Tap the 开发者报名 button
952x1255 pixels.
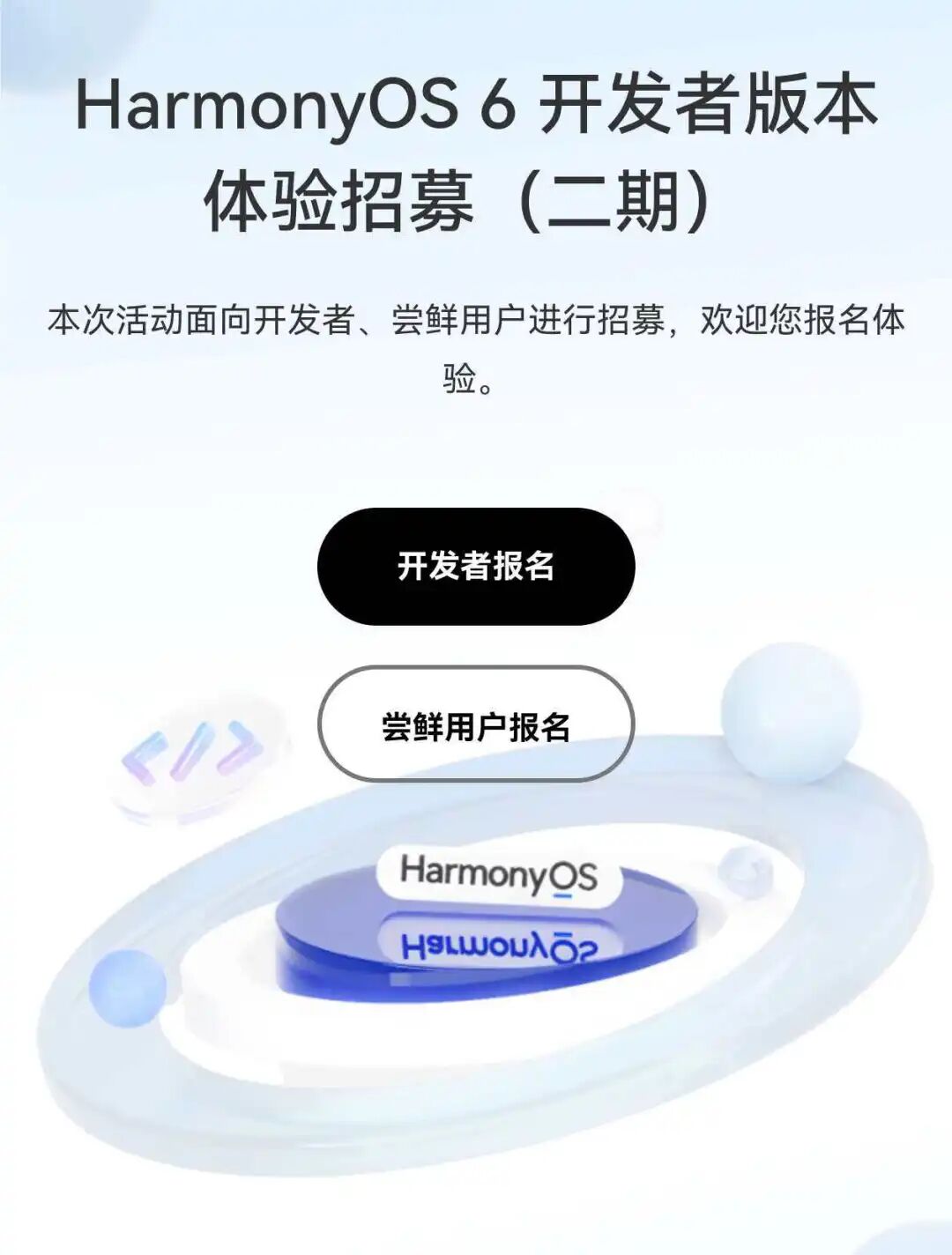coord(476,567)
